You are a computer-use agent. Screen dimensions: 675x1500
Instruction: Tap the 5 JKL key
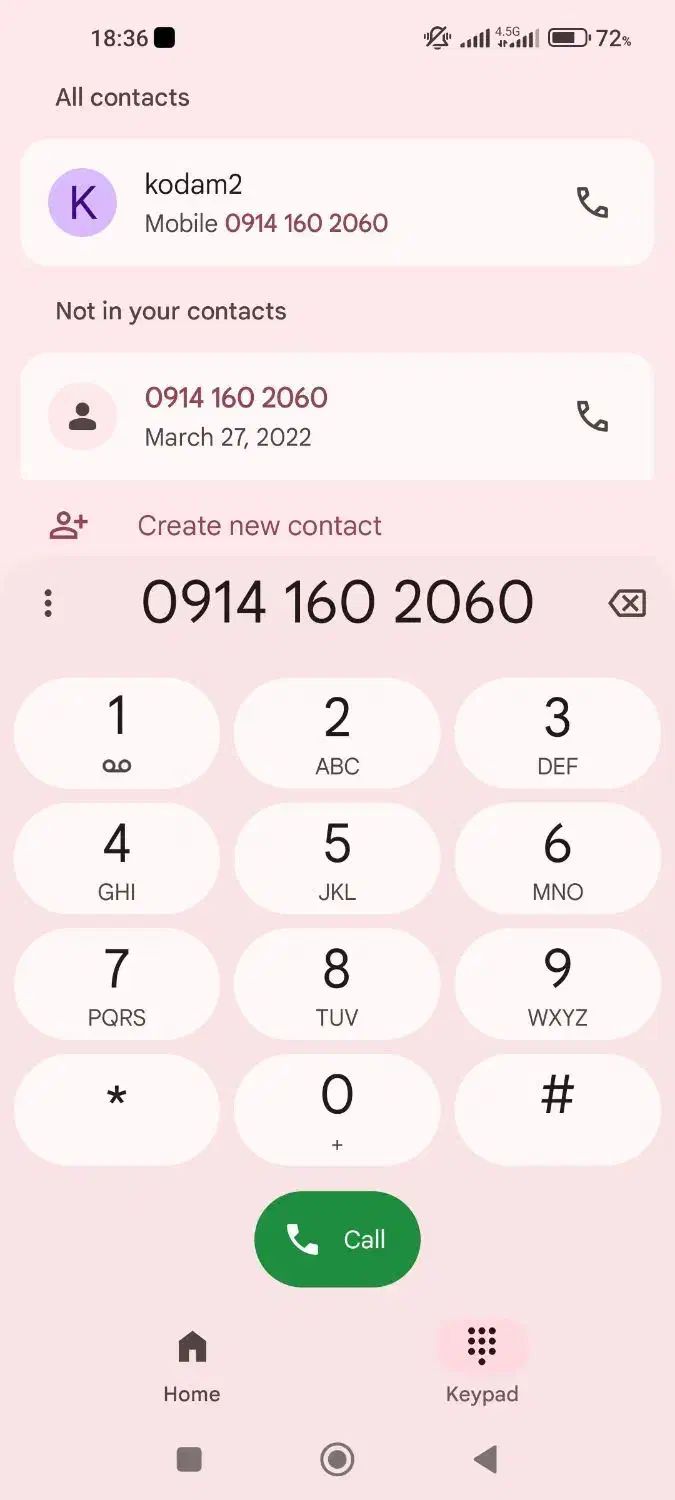(x=337, y=859)
